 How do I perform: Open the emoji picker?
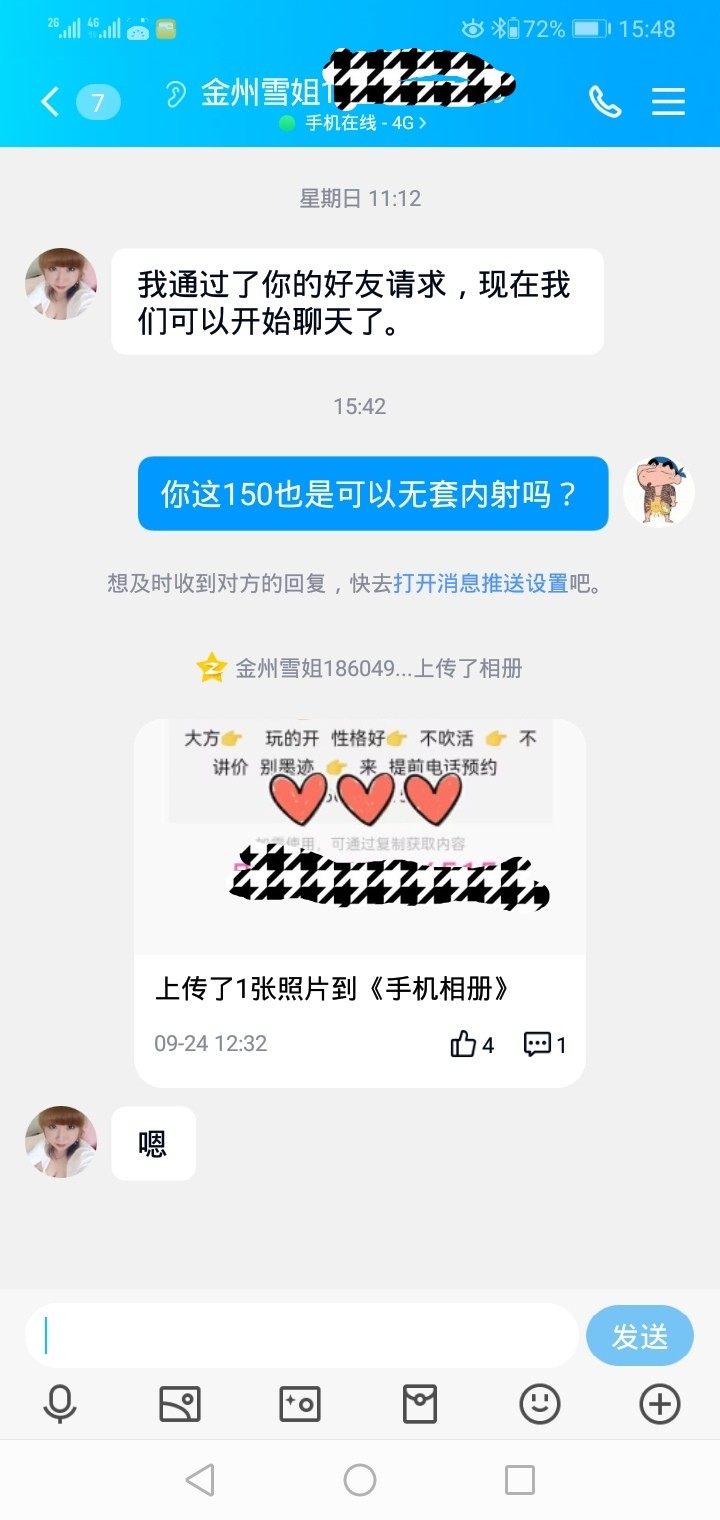point(540,1404)
